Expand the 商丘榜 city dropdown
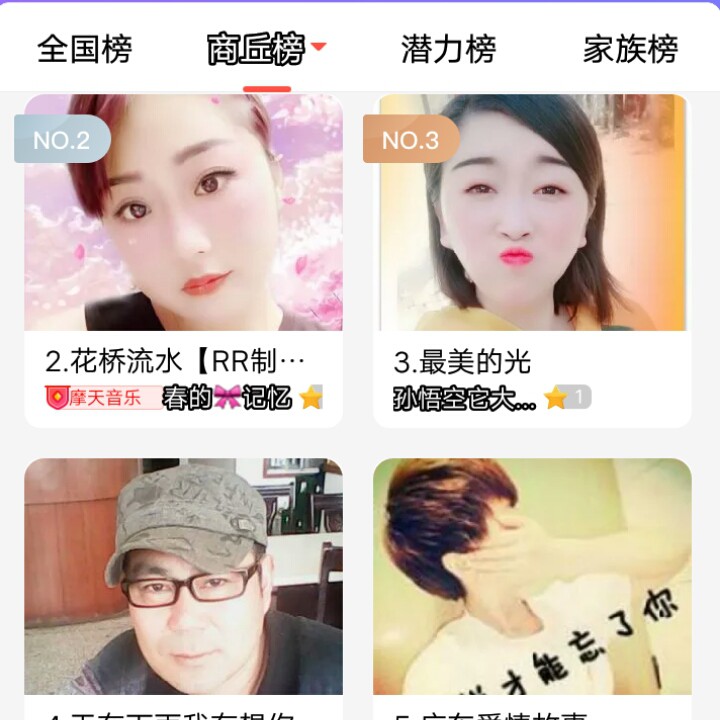Viewport: 720px width, 720px height. (x=318, y=47)
